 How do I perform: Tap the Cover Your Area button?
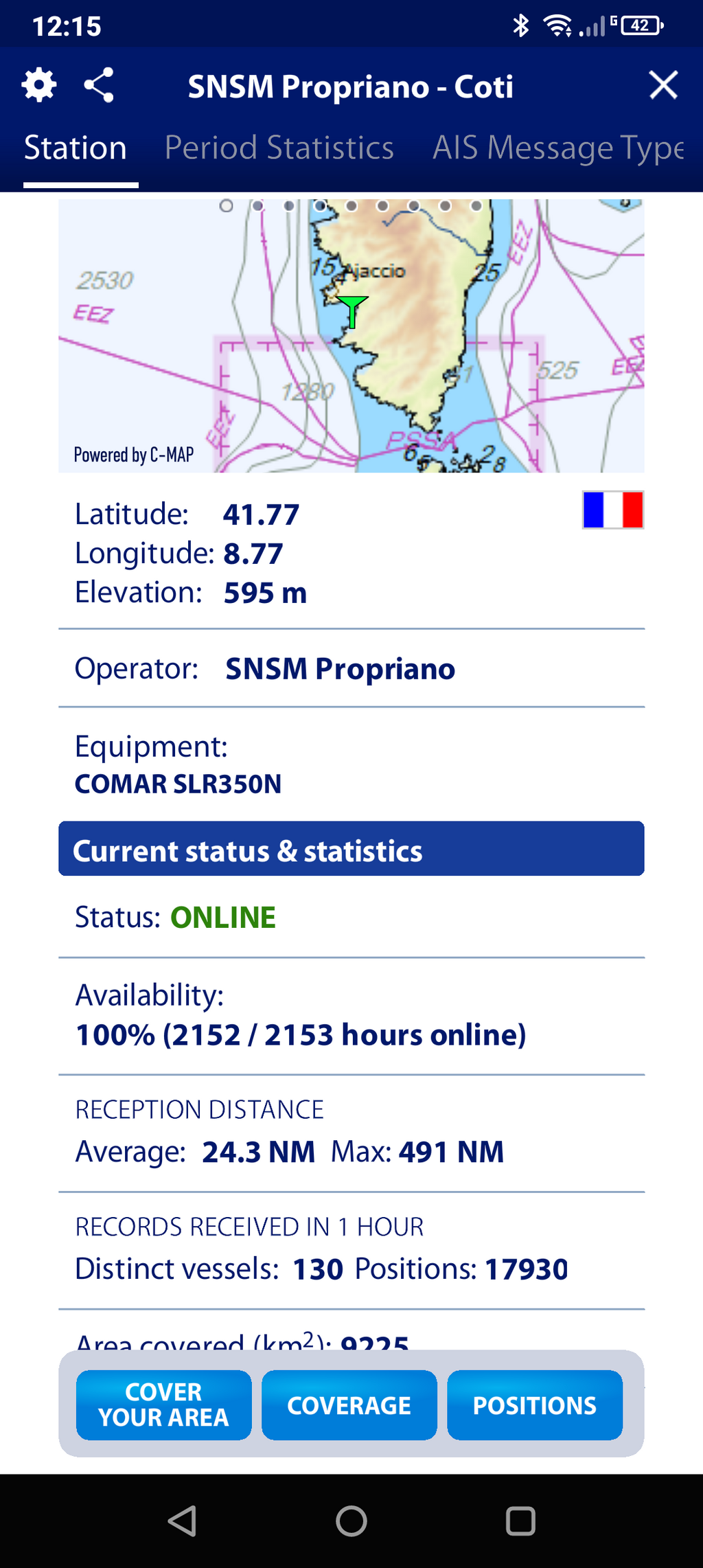163,1405
